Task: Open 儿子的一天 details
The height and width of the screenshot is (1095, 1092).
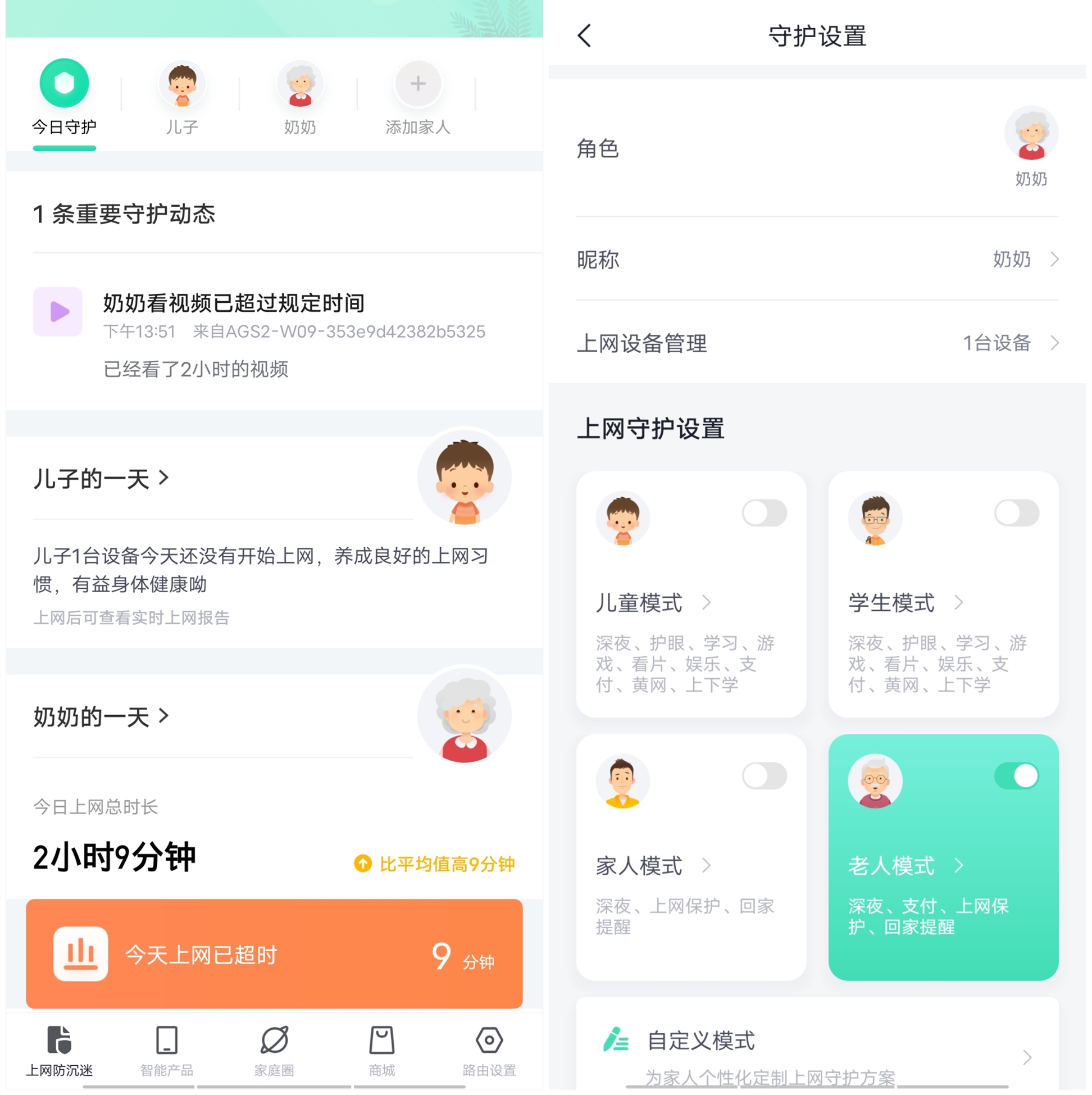Action: (x=102, y=478)
